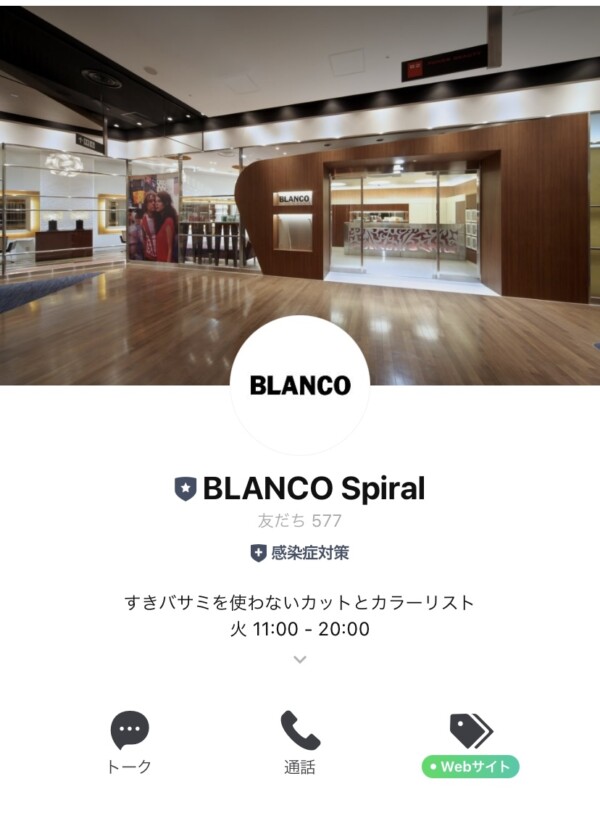This screenshot has width=600, height=834.
Task: View the 感染症対策 badge details
Action: pyautogui.click(x=300, y=552)
